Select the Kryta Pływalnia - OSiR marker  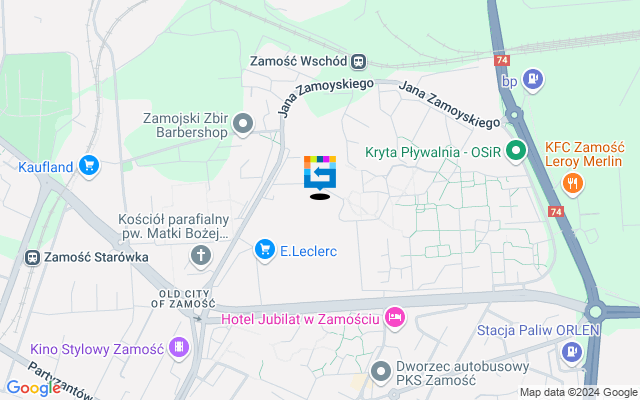(x=516, y=152)
